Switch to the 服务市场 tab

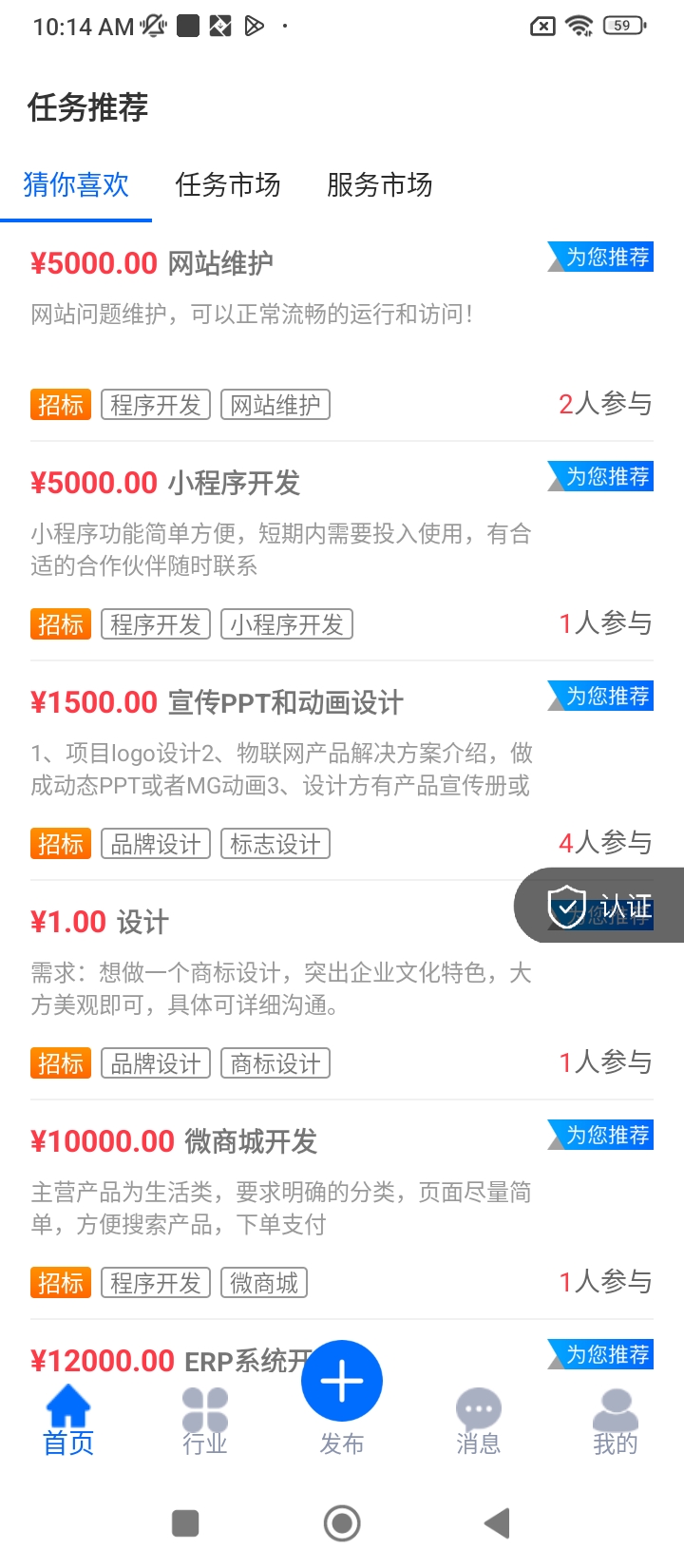[x=379, y=184]
